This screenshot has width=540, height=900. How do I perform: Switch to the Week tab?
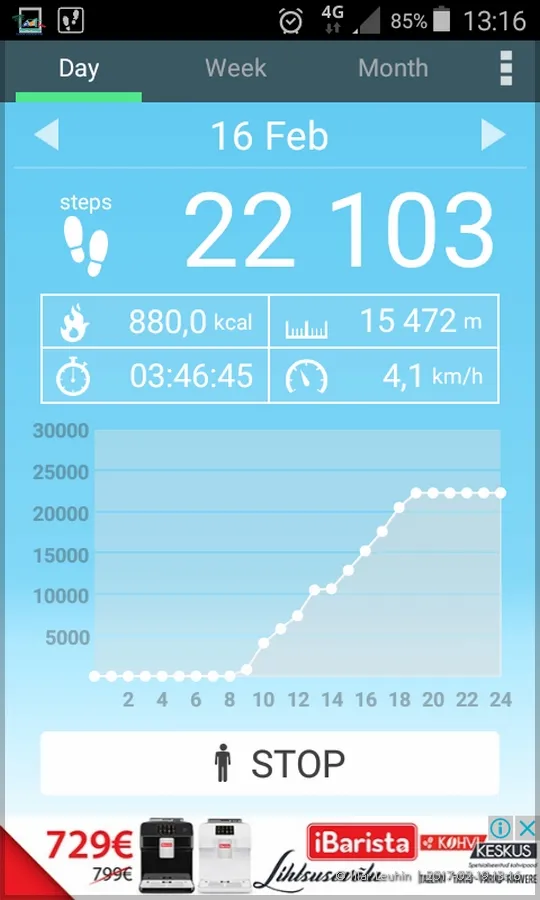pyautogui.click(x=236, y=68)
